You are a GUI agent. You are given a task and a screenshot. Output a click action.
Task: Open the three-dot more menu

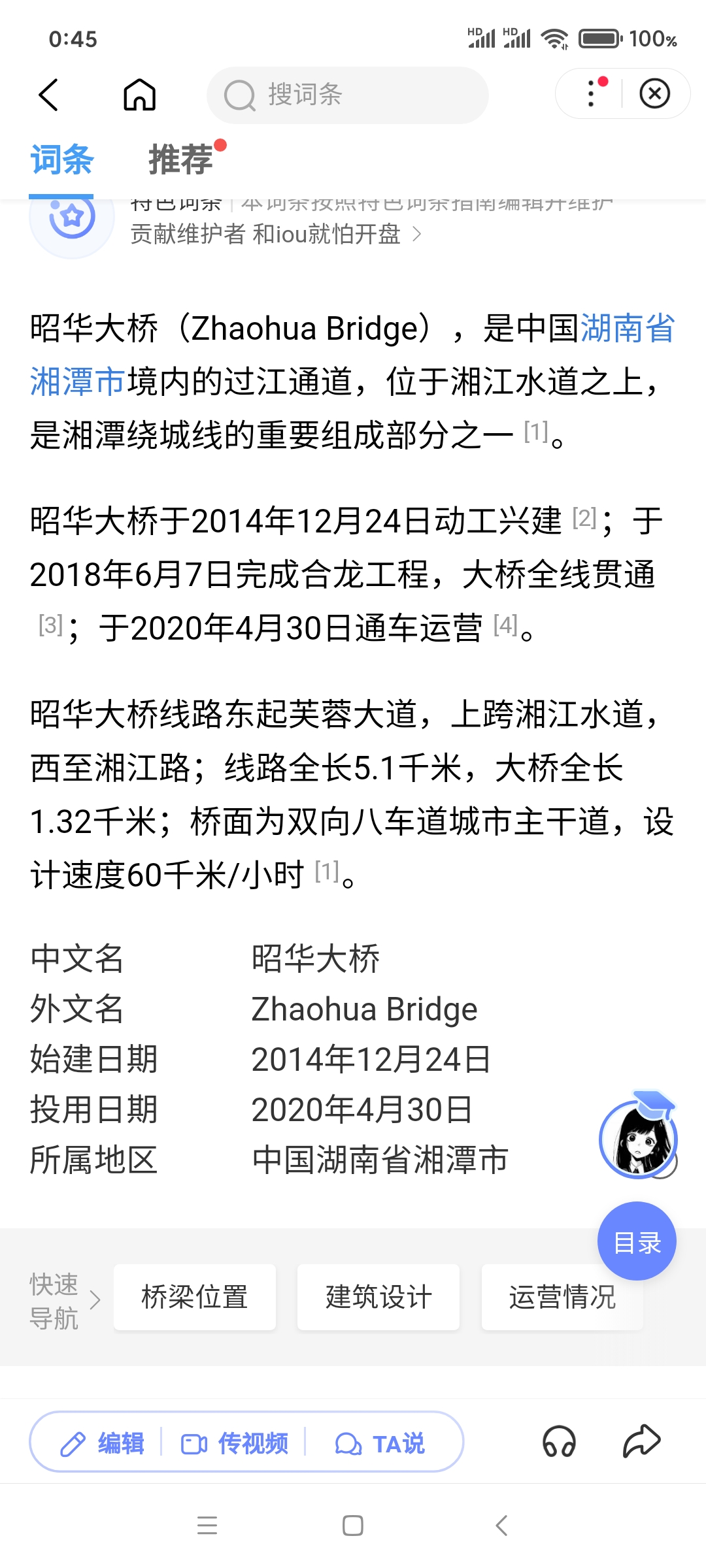pyautogui.click(x=592, y=93)
